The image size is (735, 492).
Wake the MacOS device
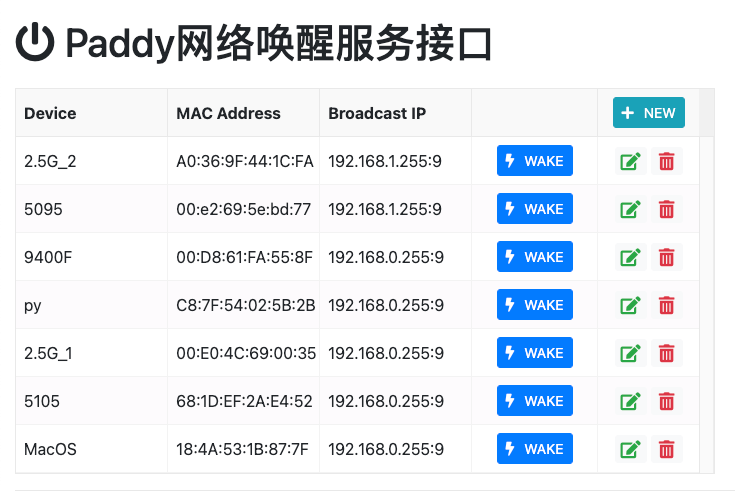click(534, 449)
